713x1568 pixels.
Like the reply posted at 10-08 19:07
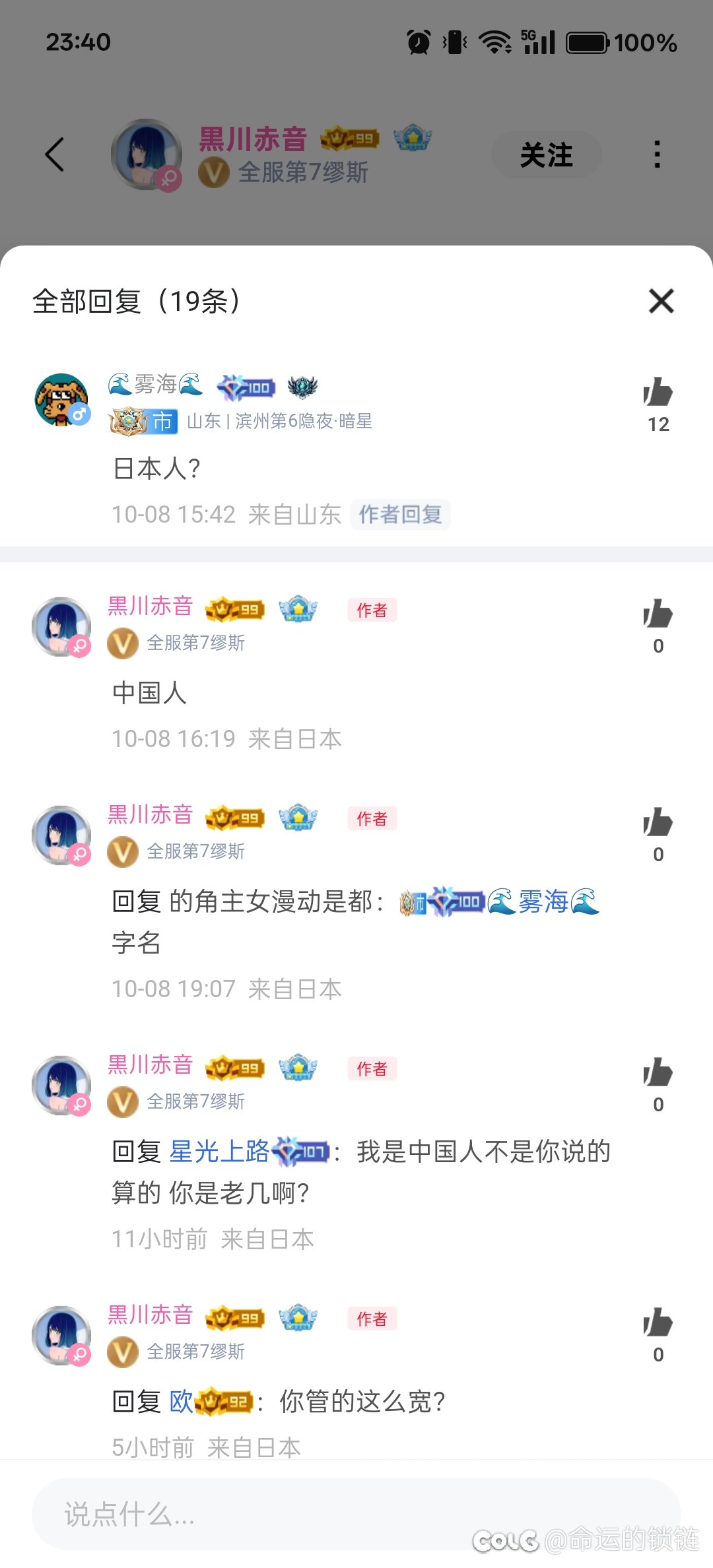click(x=658, y=823)
